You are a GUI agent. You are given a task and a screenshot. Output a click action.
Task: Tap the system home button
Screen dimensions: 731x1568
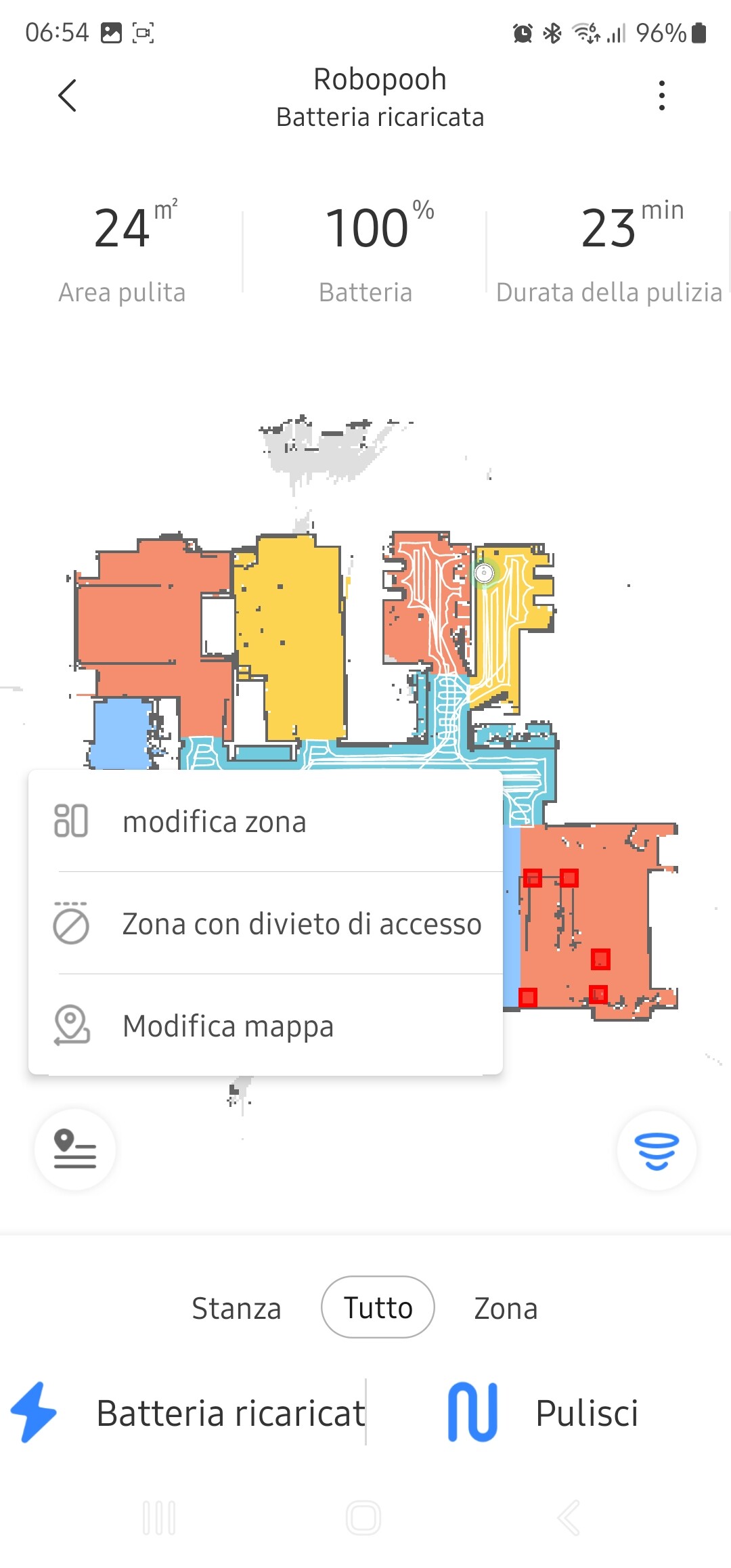(x=363, y=1517)
